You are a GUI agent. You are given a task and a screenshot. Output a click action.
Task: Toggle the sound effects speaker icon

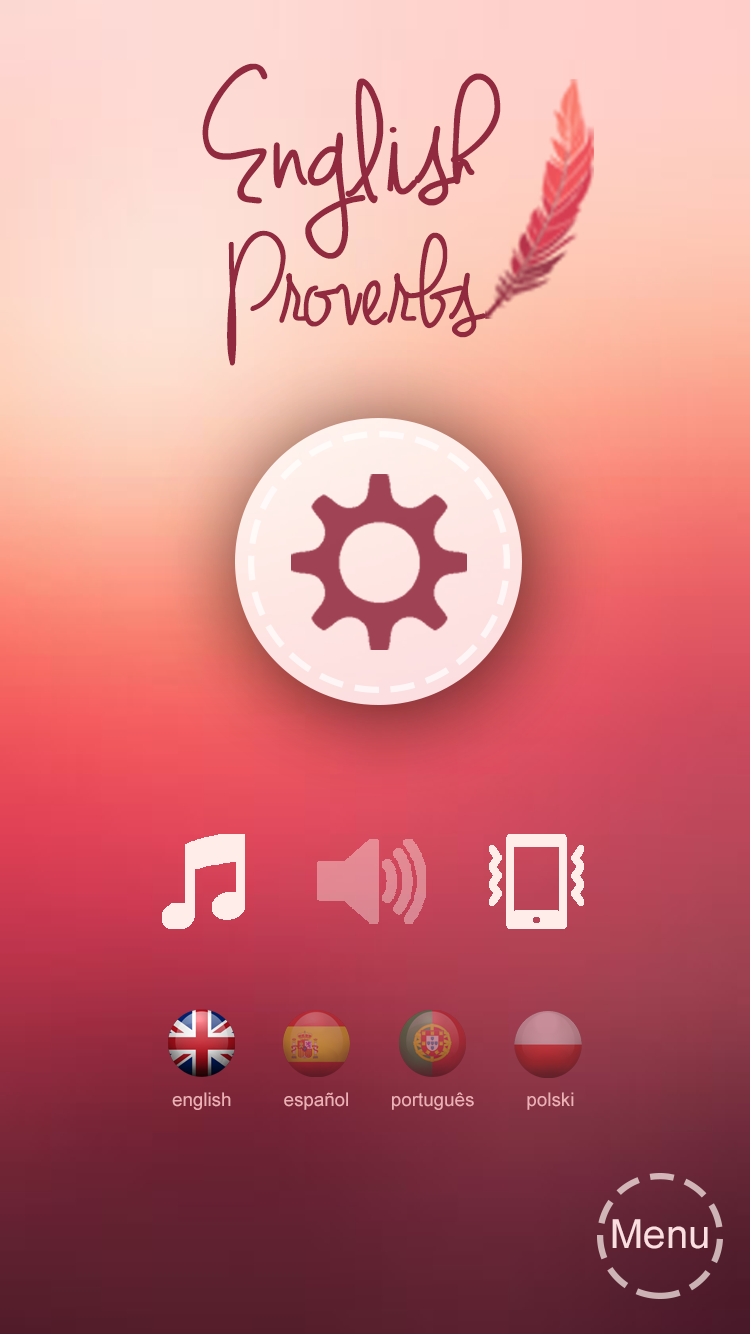click(x=371, y=881)
